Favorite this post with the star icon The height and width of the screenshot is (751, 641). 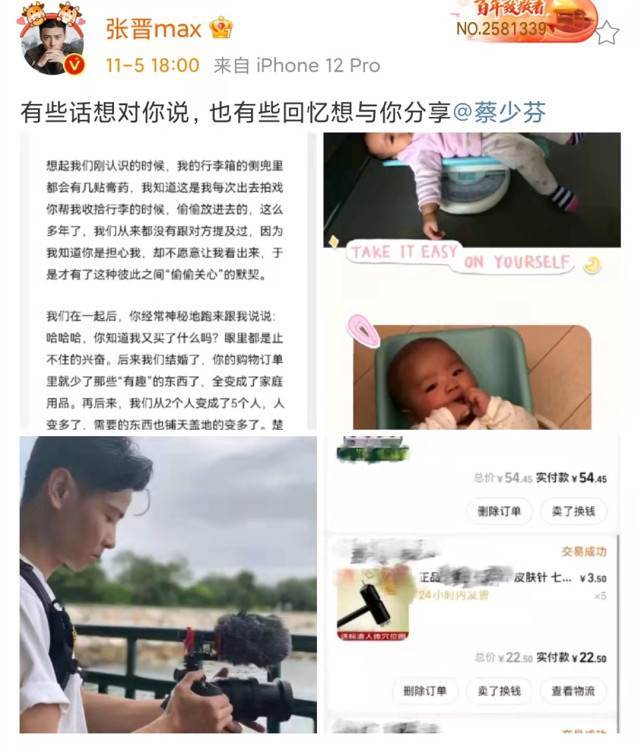click(x=606, y=33)
